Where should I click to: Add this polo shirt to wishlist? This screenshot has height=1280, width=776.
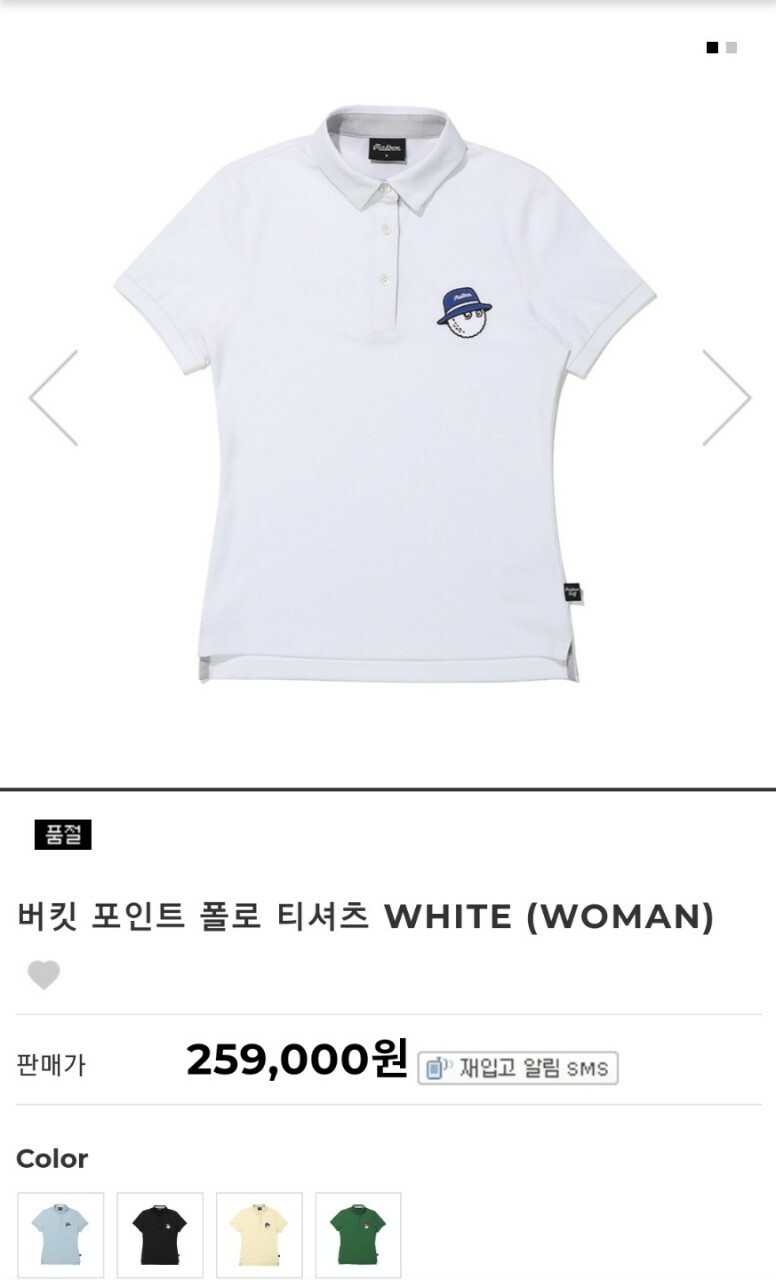tap(43, 974)
